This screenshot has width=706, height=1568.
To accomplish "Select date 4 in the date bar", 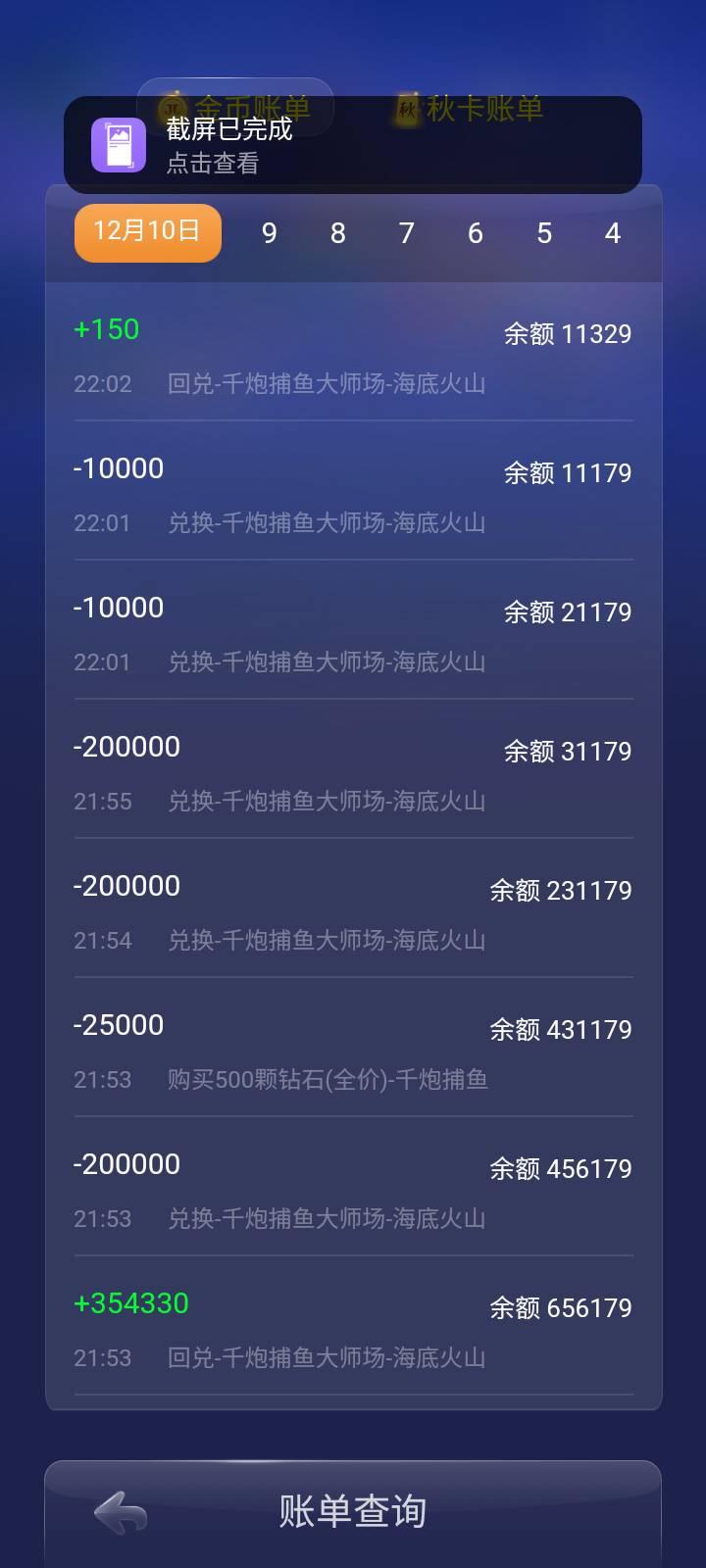I will [612, 233].
